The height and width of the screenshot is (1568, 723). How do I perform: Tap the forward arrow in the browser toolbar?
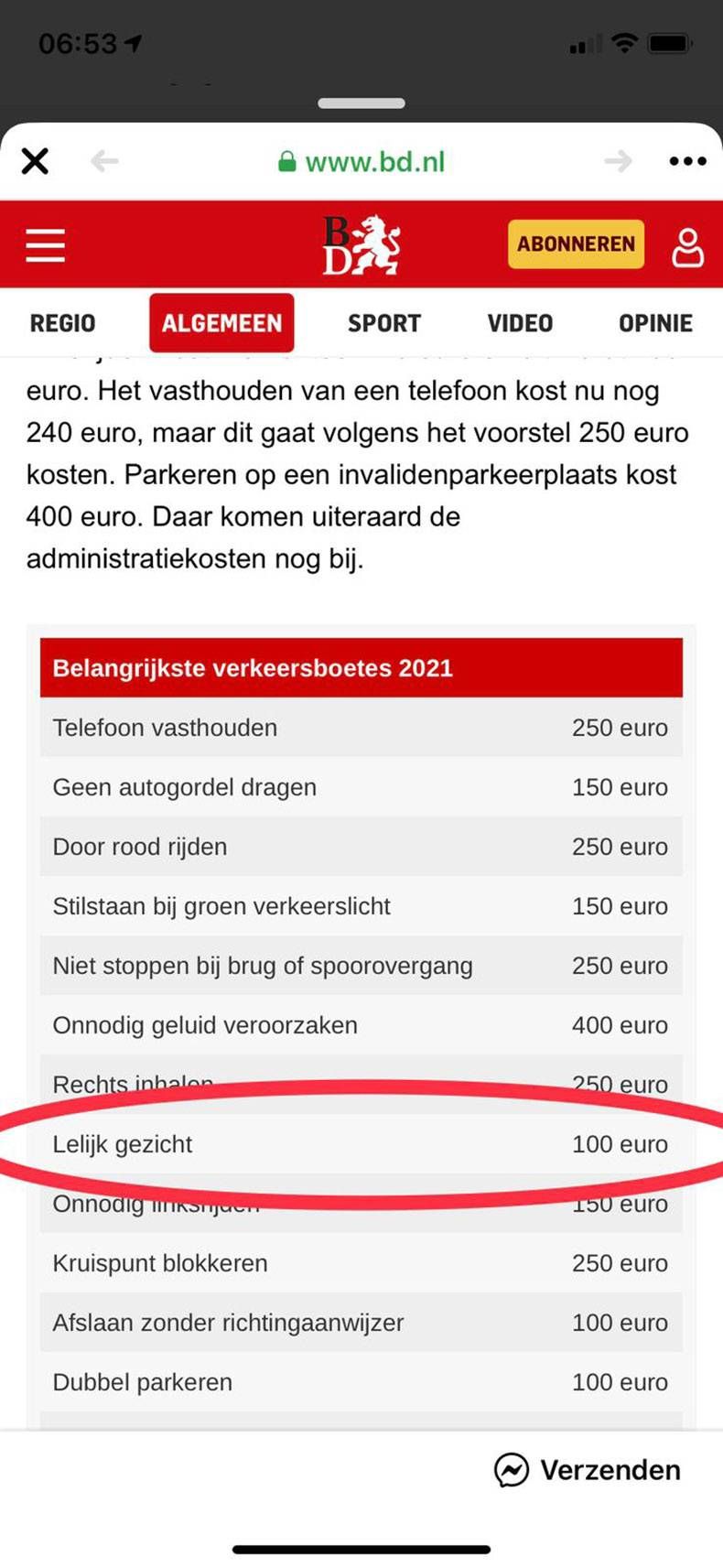coord(617,161)
